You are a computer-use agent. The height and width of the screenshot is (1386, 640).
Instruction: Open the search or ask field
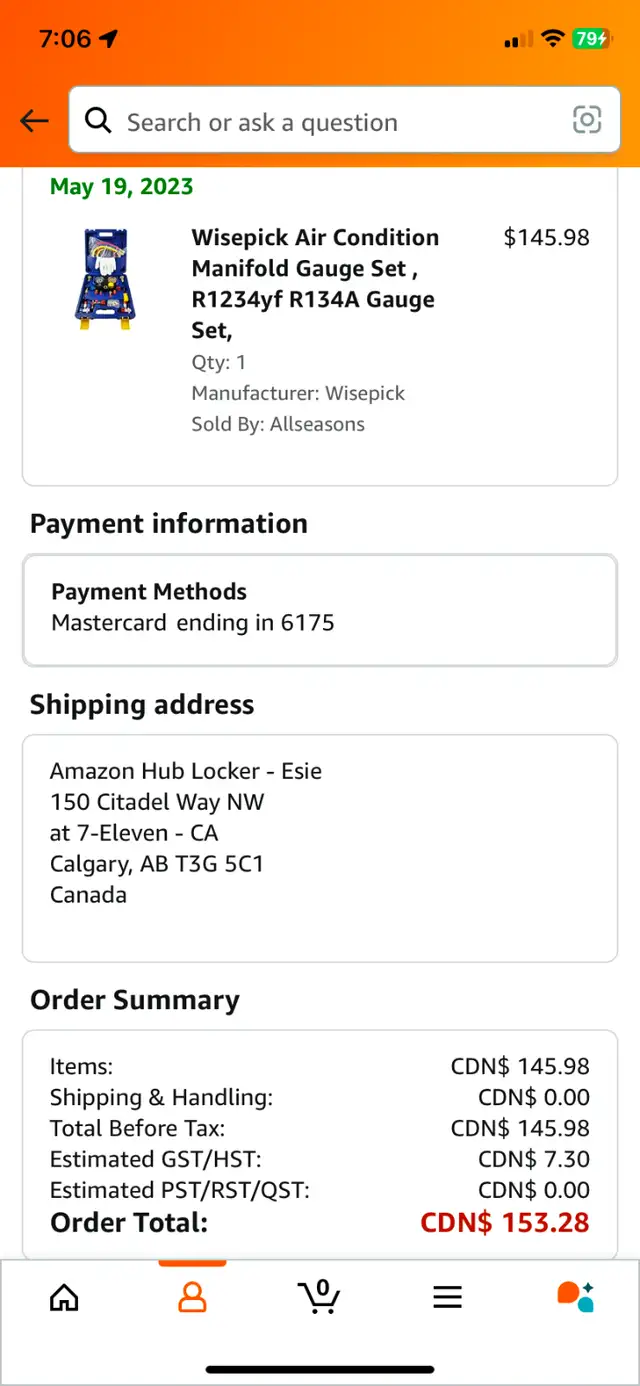(x=344, y=121)
